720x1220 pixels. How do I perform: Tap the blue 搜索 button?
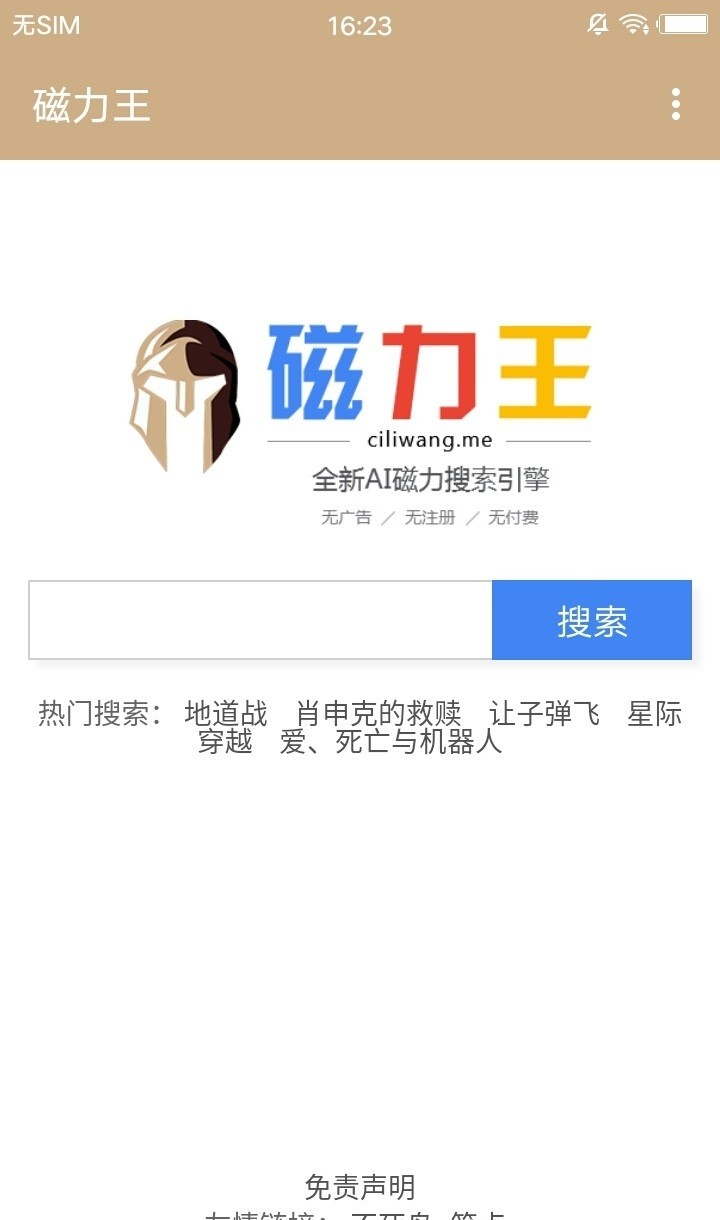pos(592,620)
